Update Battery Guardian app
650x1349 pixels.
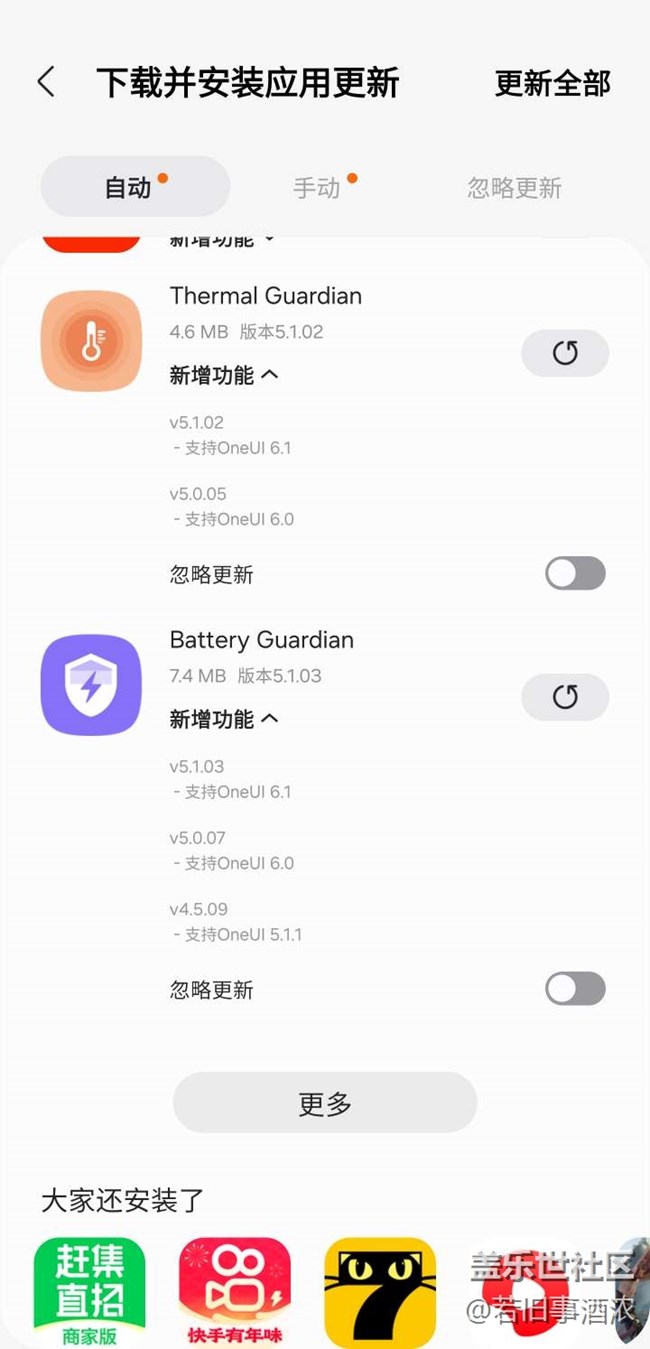coord(565,697)
